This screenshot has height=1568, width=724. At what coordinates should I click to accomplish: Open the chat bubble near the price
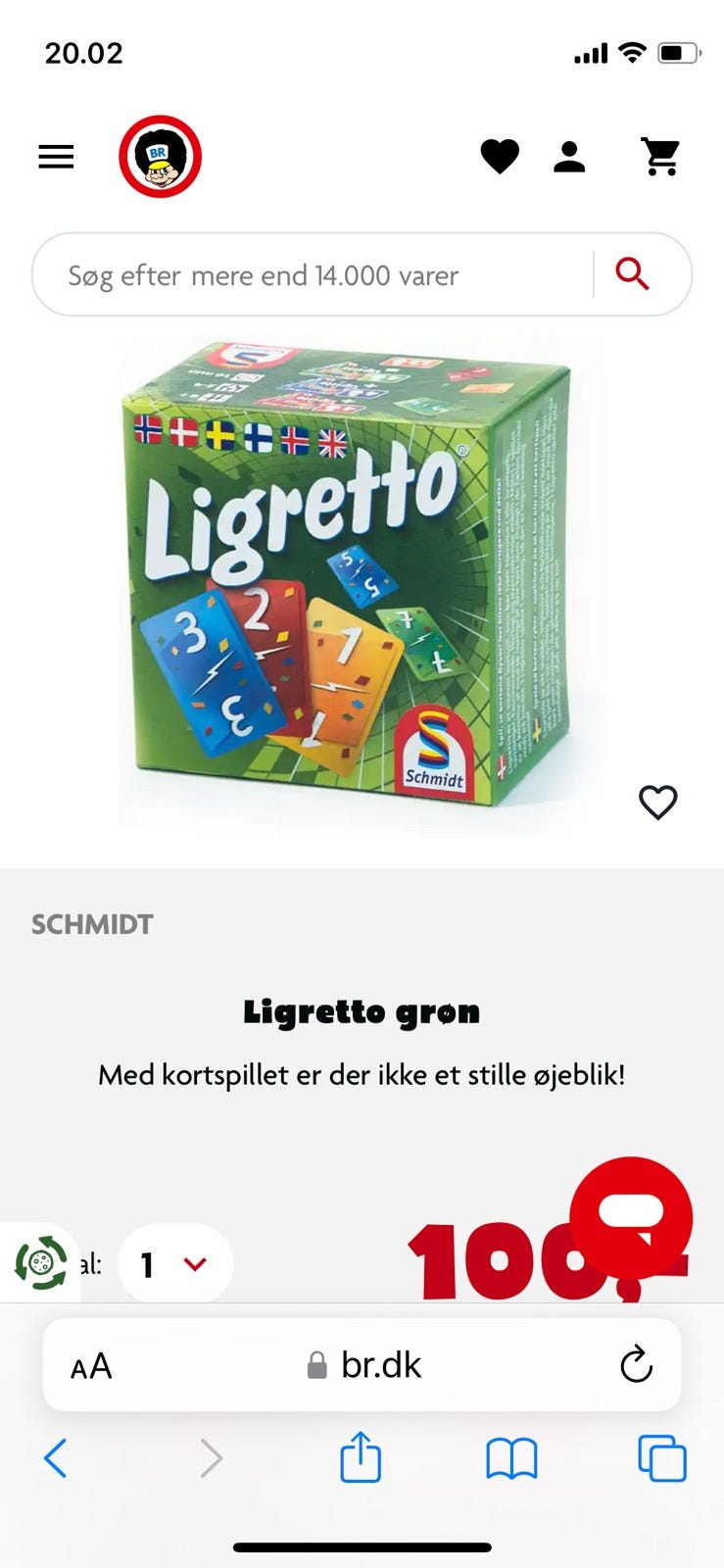(x=635, y=1218)
